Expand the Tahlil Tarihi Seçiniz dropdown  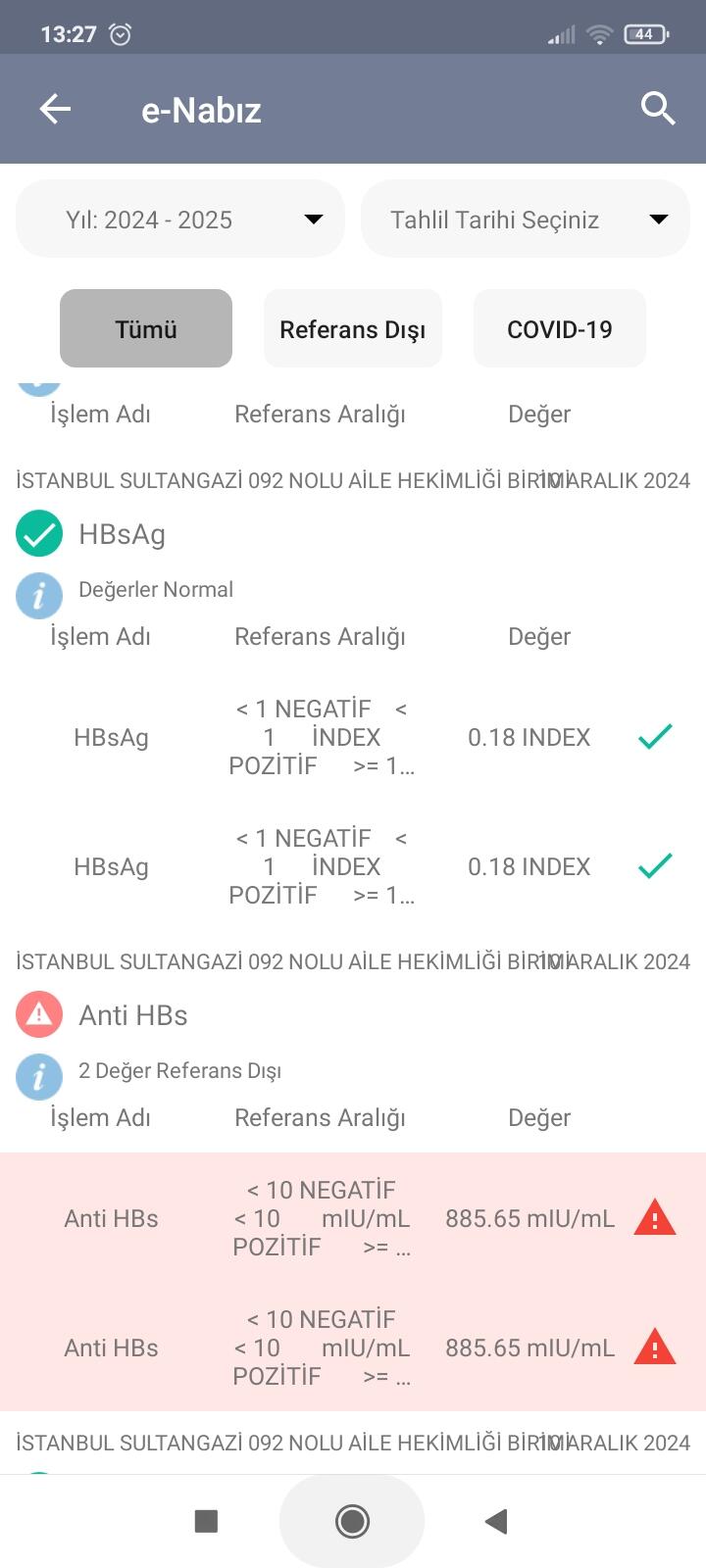[526, 219]
